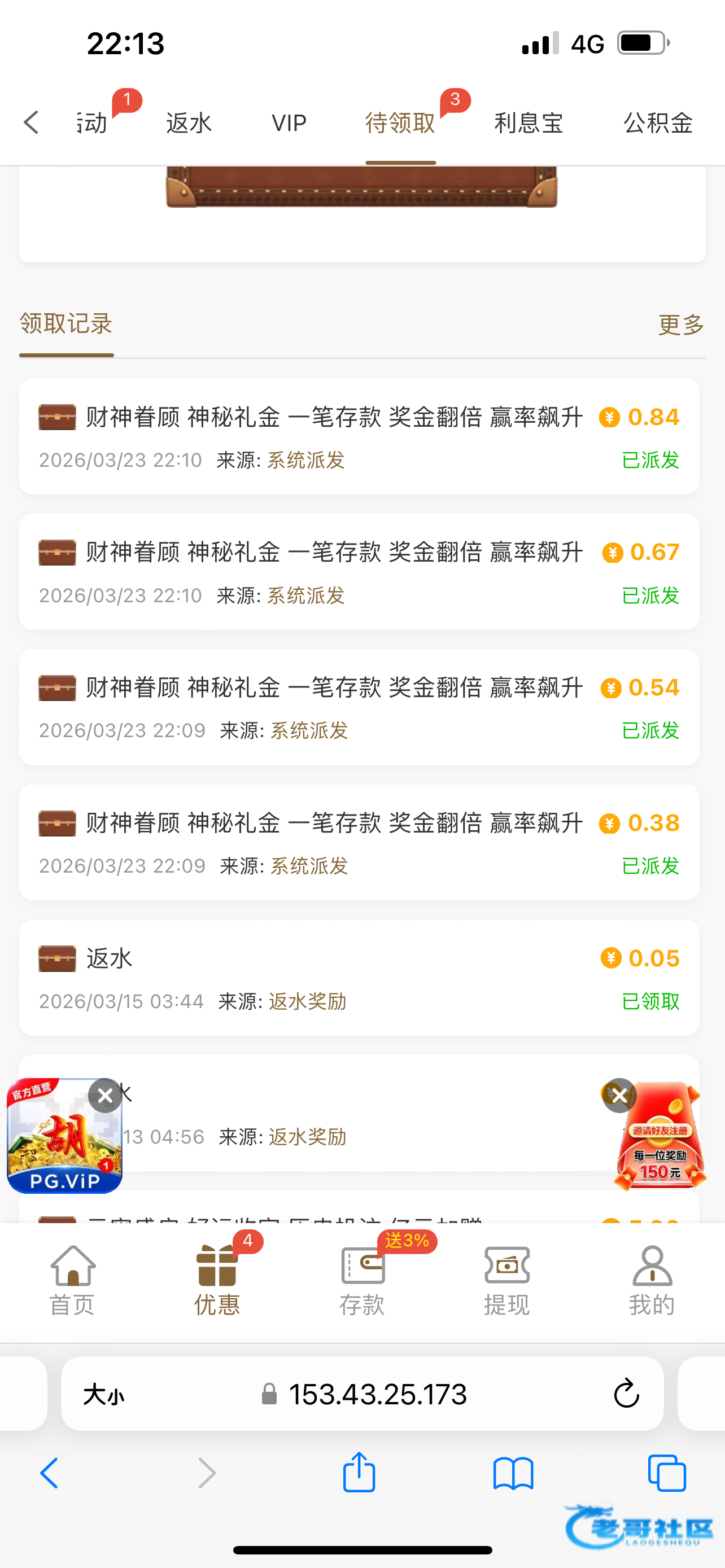
Task: Open Safari bookmarks
Action: click(x=513, y=1474)
